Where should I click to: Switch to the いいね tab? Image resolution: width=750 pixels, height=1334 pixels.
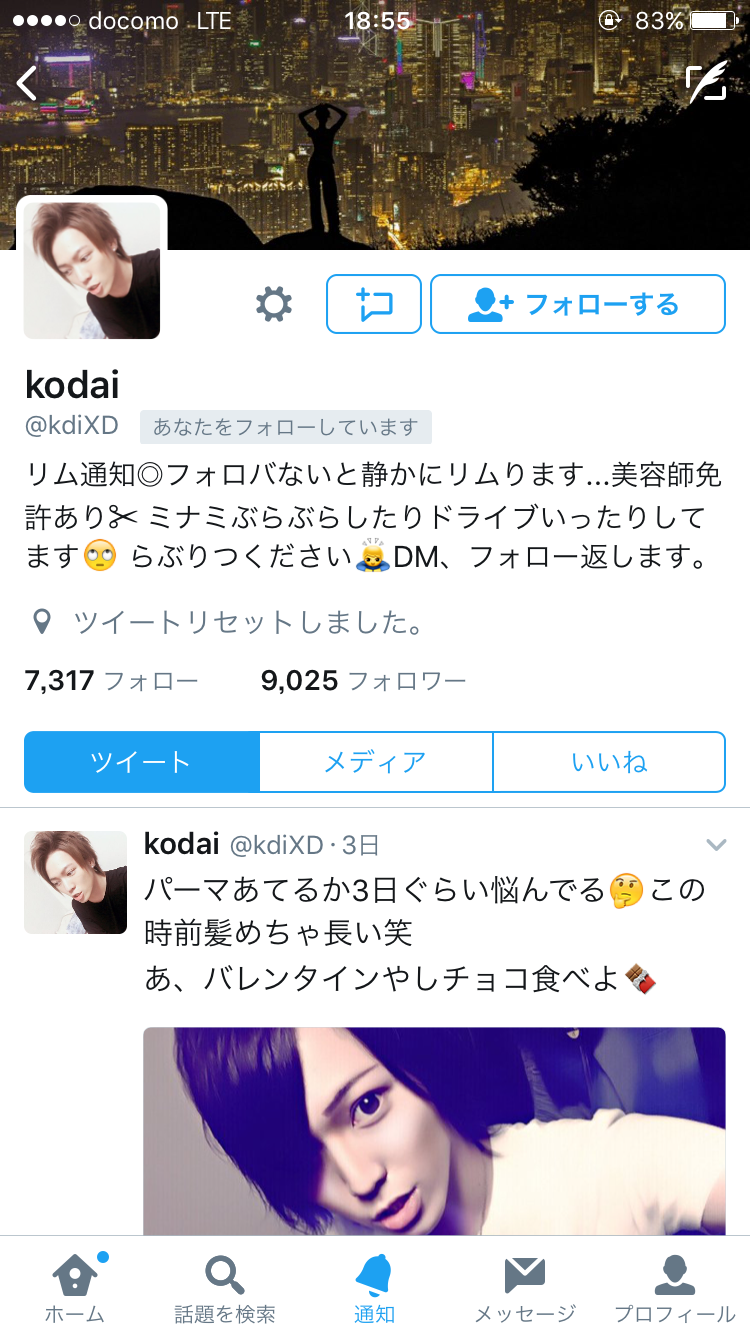(x=609, y=762)
